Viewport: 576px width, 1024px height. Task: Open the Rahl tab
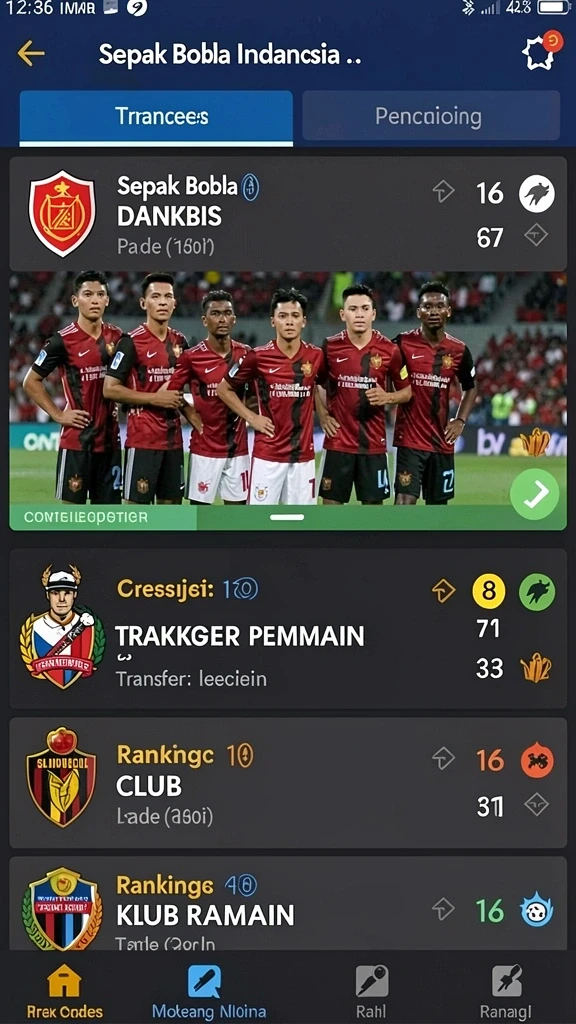pyautogui.click(x=372, y=992)
